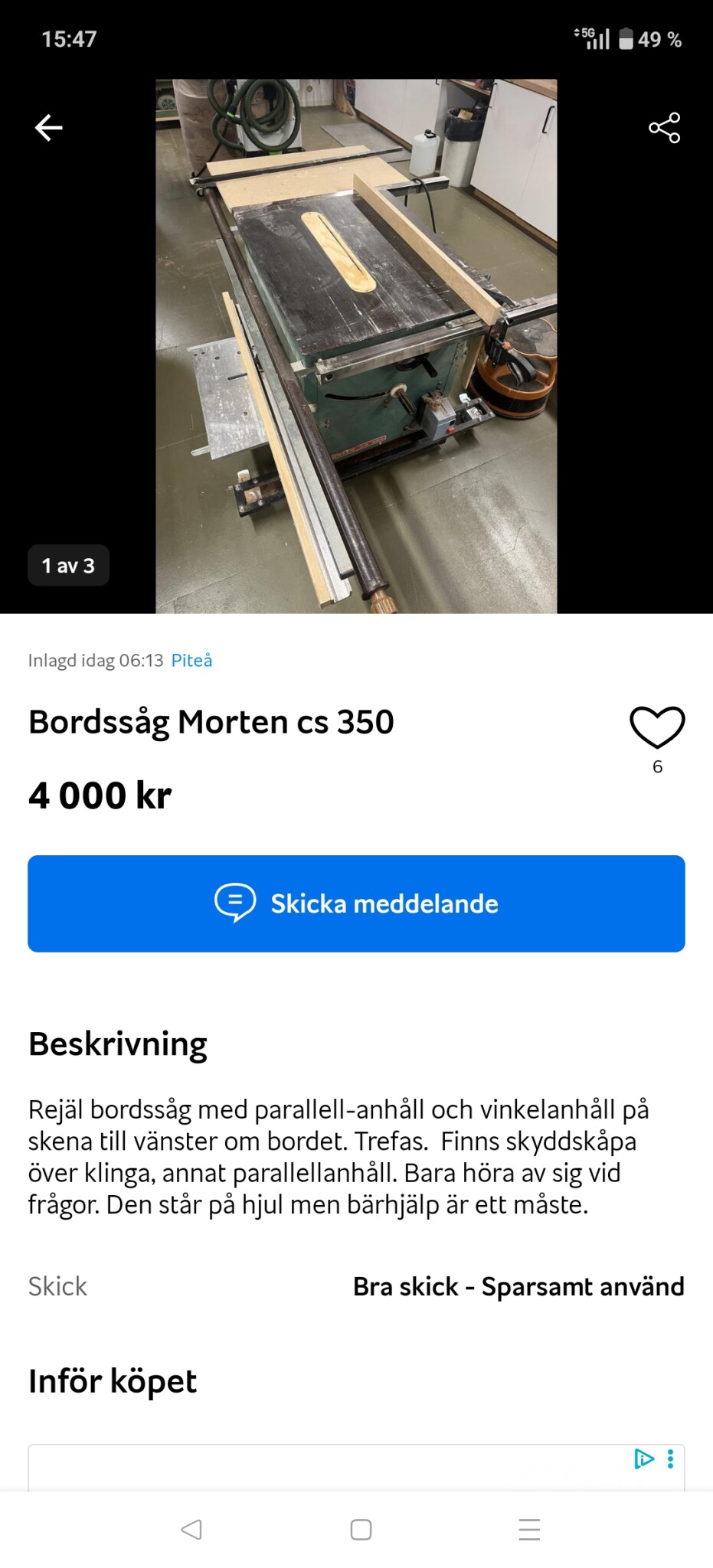Go to the system home screen
Image resolution: width=713 pixels, height=1568 pixels.
point(361,1530)
